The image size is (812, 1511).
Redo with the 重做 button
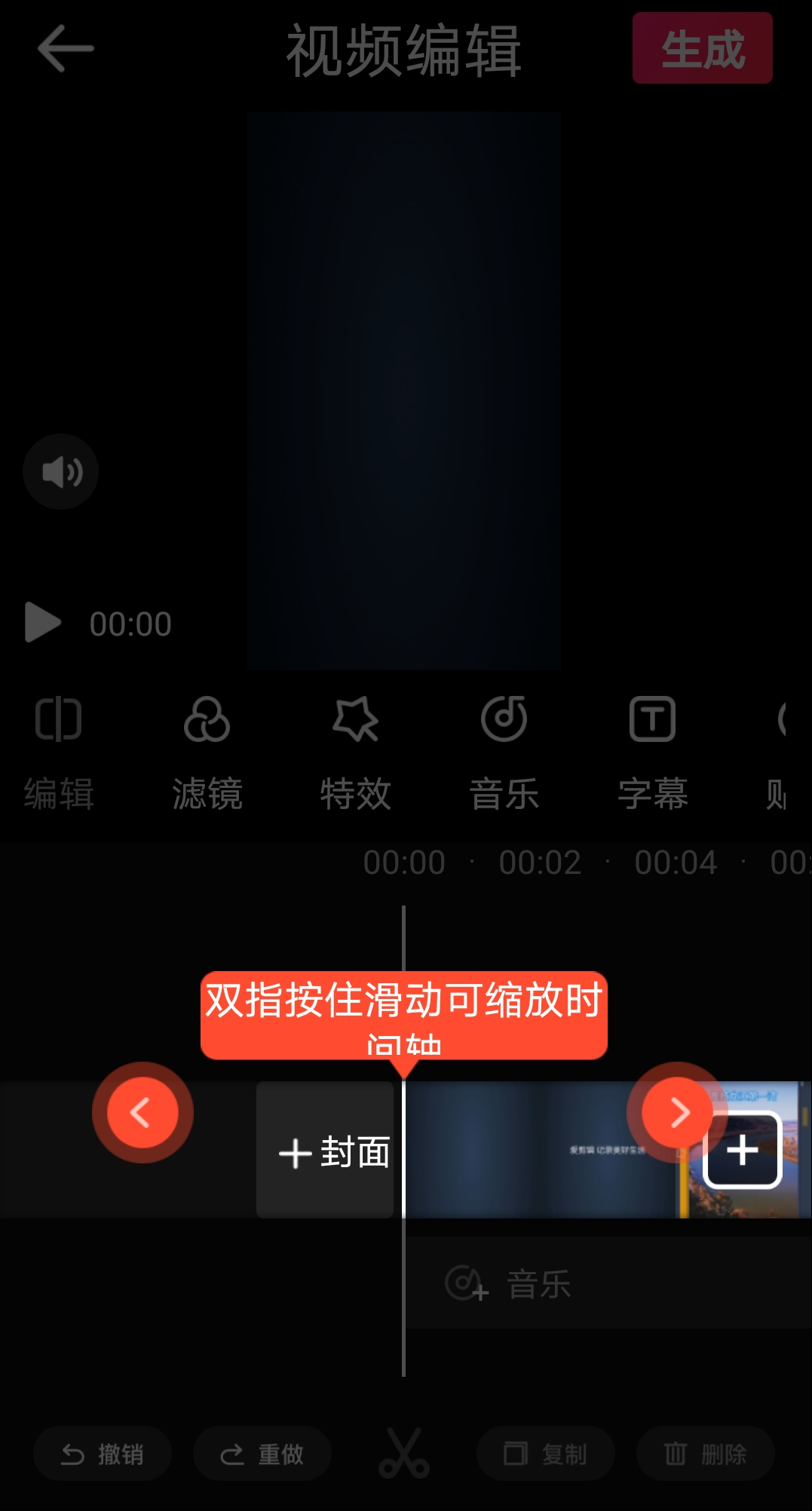pyautogui.click(x=262, y=1453)
